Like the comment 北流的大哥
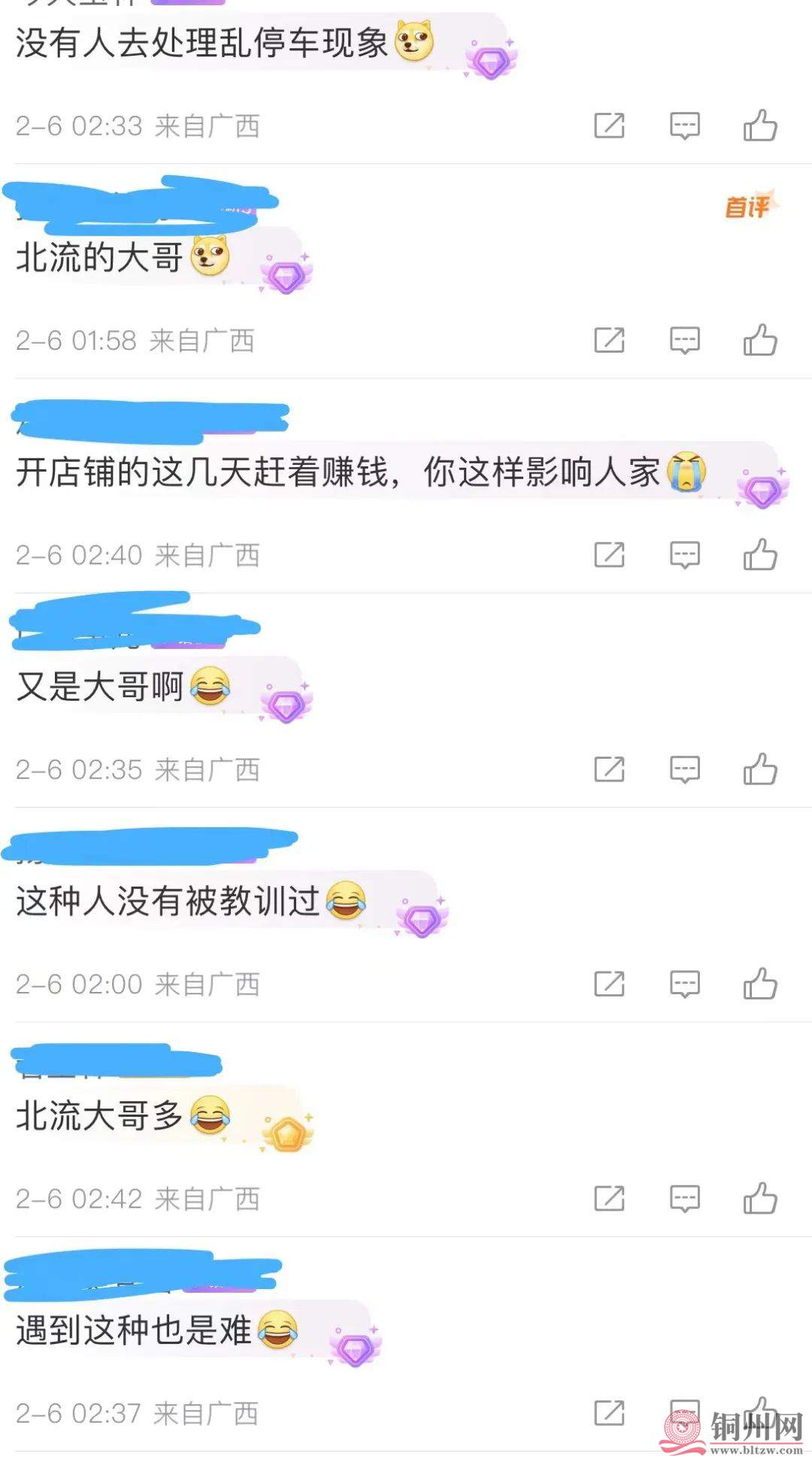 coord(760,340)
